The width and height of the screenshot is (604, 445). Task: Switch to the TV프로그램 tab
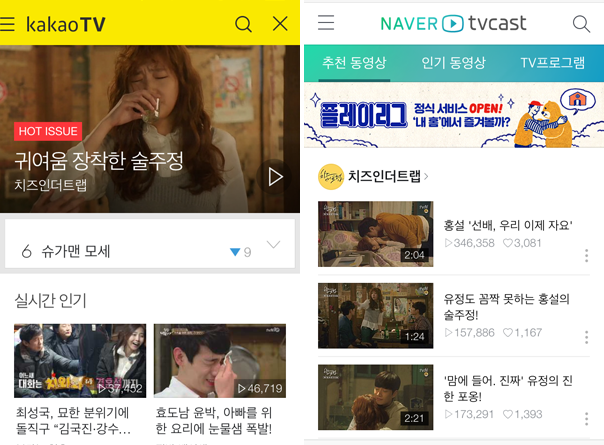(552, 62)
